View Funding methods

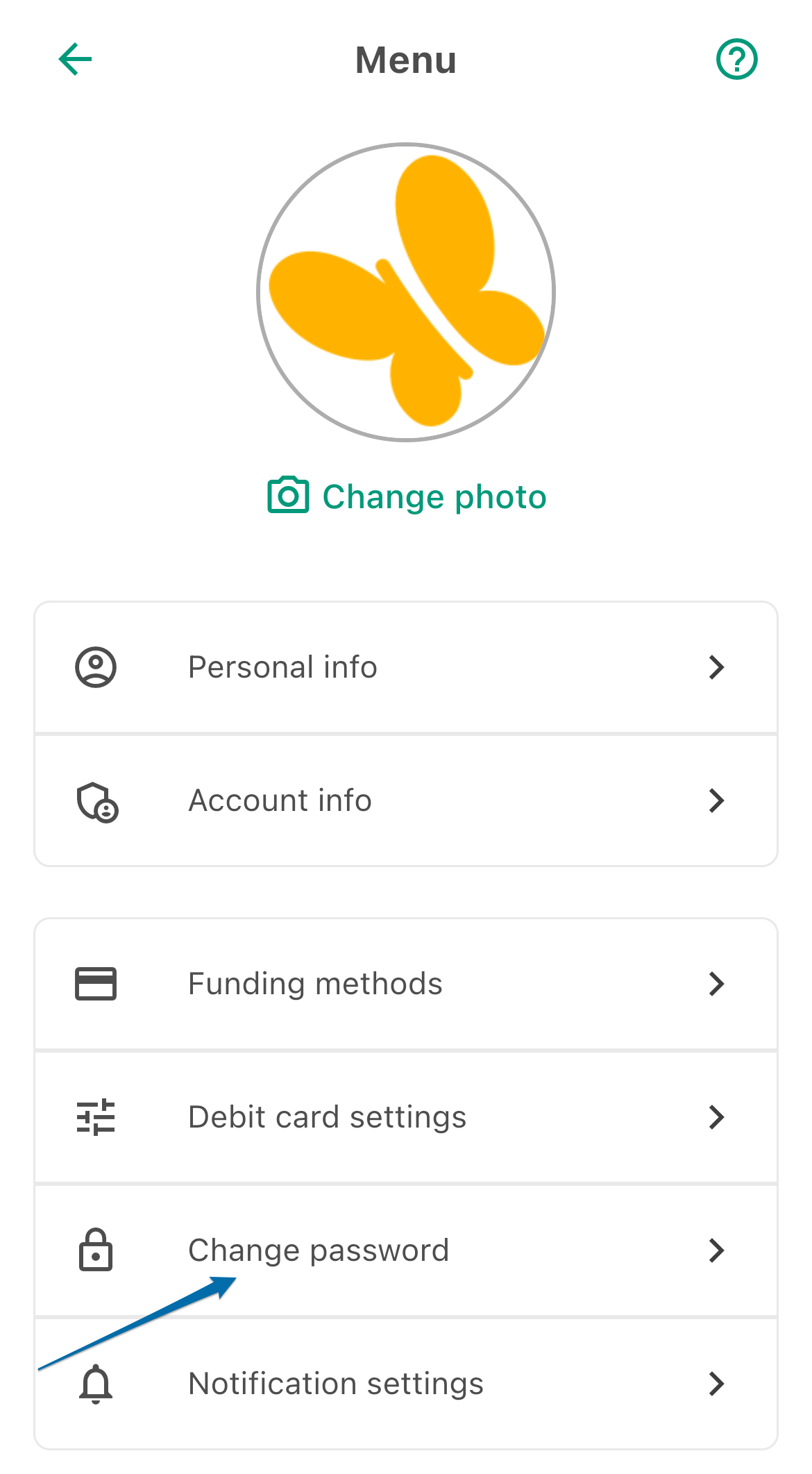(406, 984)
